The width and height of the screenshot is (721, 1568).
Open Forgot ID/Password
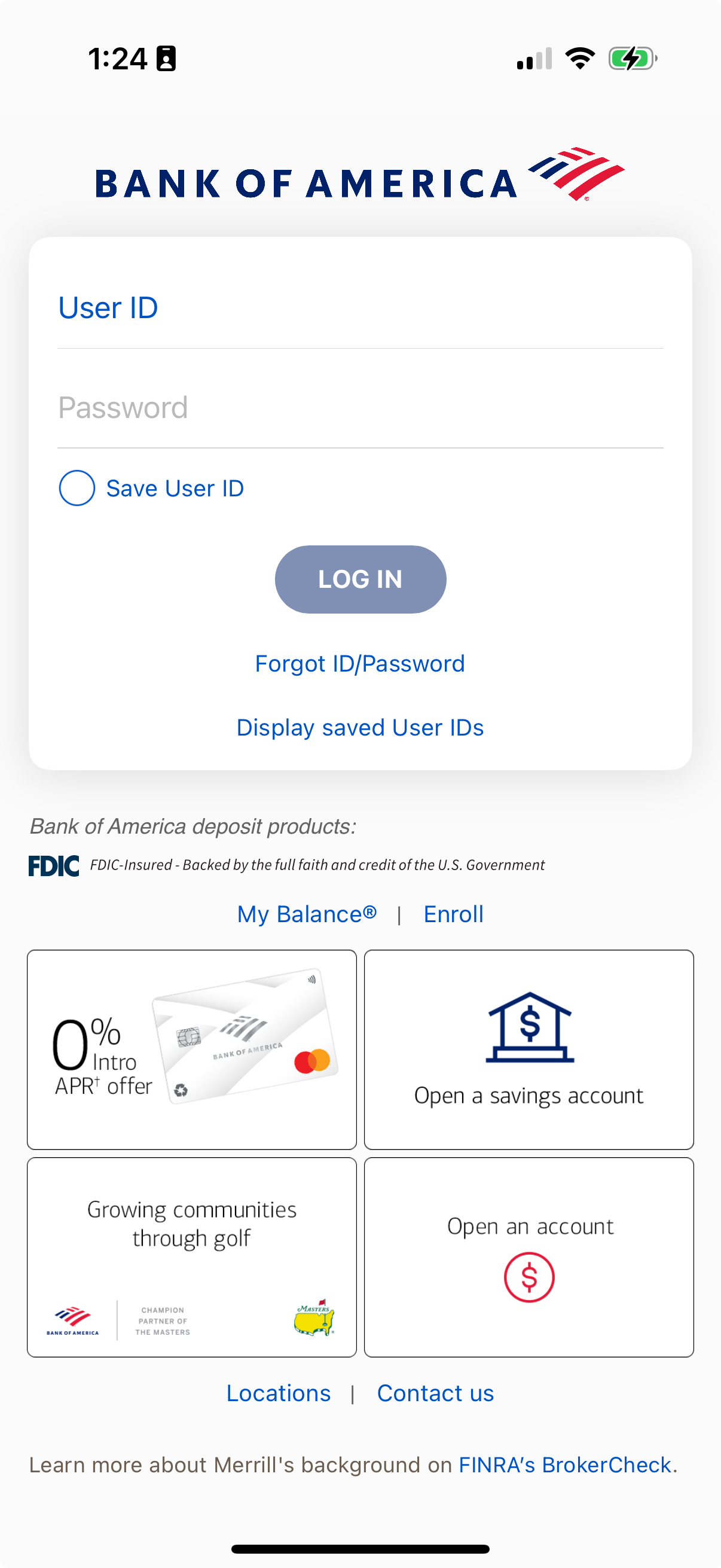pyautogui.click(x=360, y=663)
